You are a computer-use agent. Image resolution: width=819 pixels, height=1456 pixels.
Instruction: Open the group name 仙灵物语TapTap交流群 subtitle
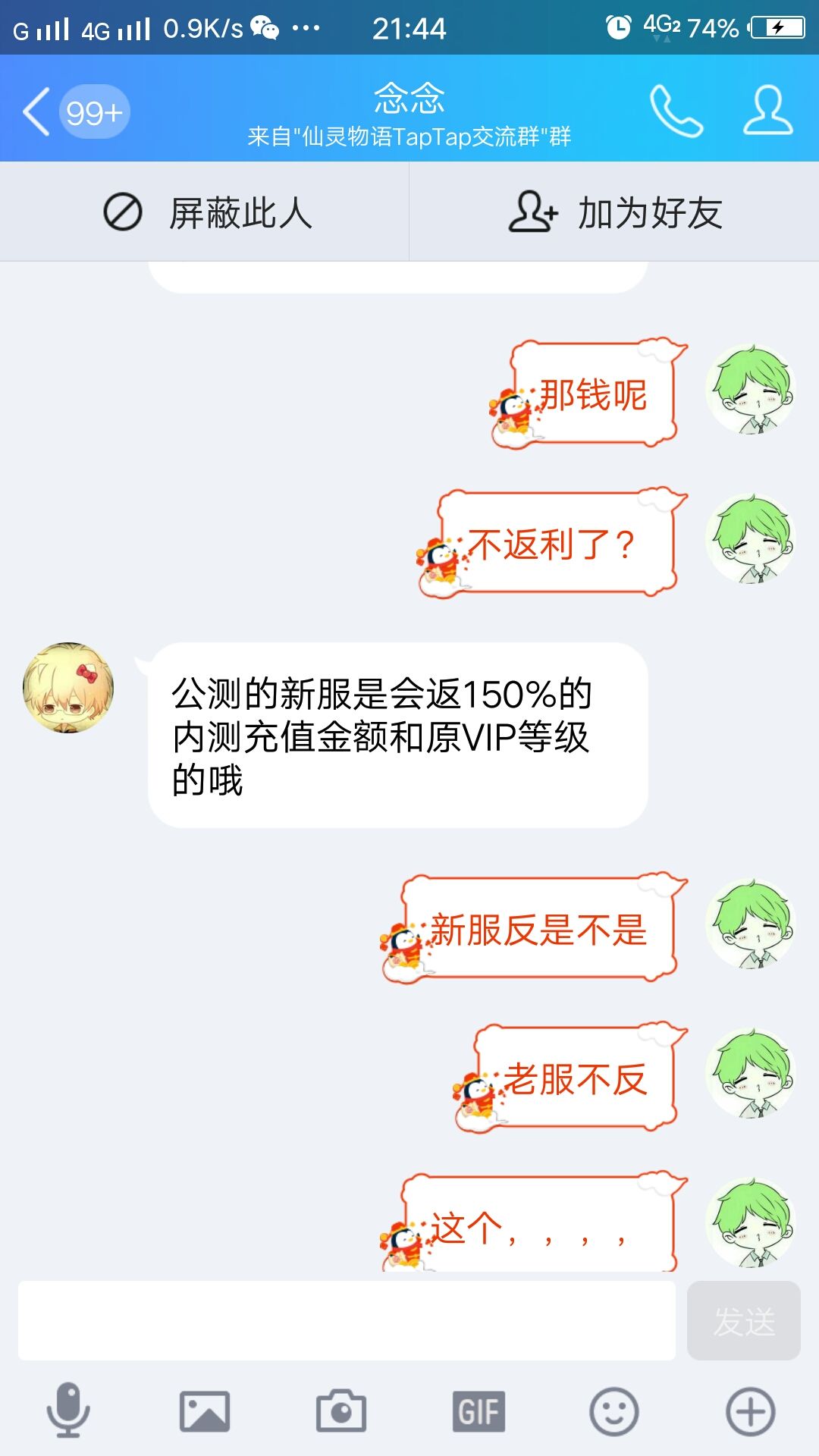(409, 136)
